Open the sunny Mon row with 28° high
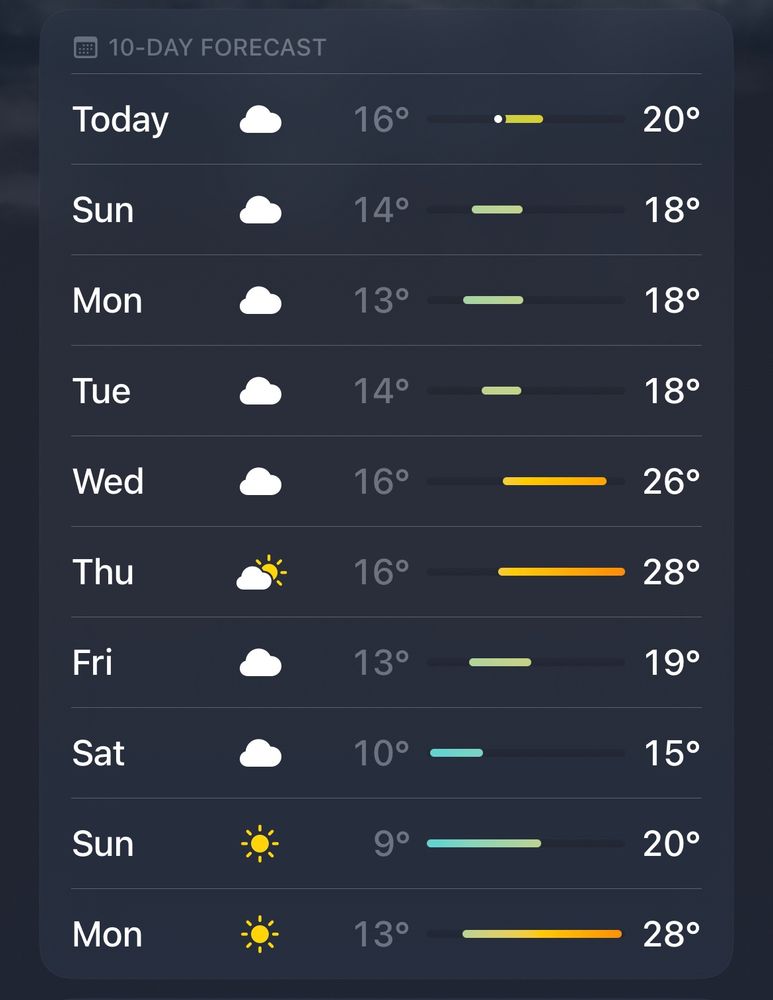The height and width of the screenshot is (1000, 773). click(x=386, y=934)
